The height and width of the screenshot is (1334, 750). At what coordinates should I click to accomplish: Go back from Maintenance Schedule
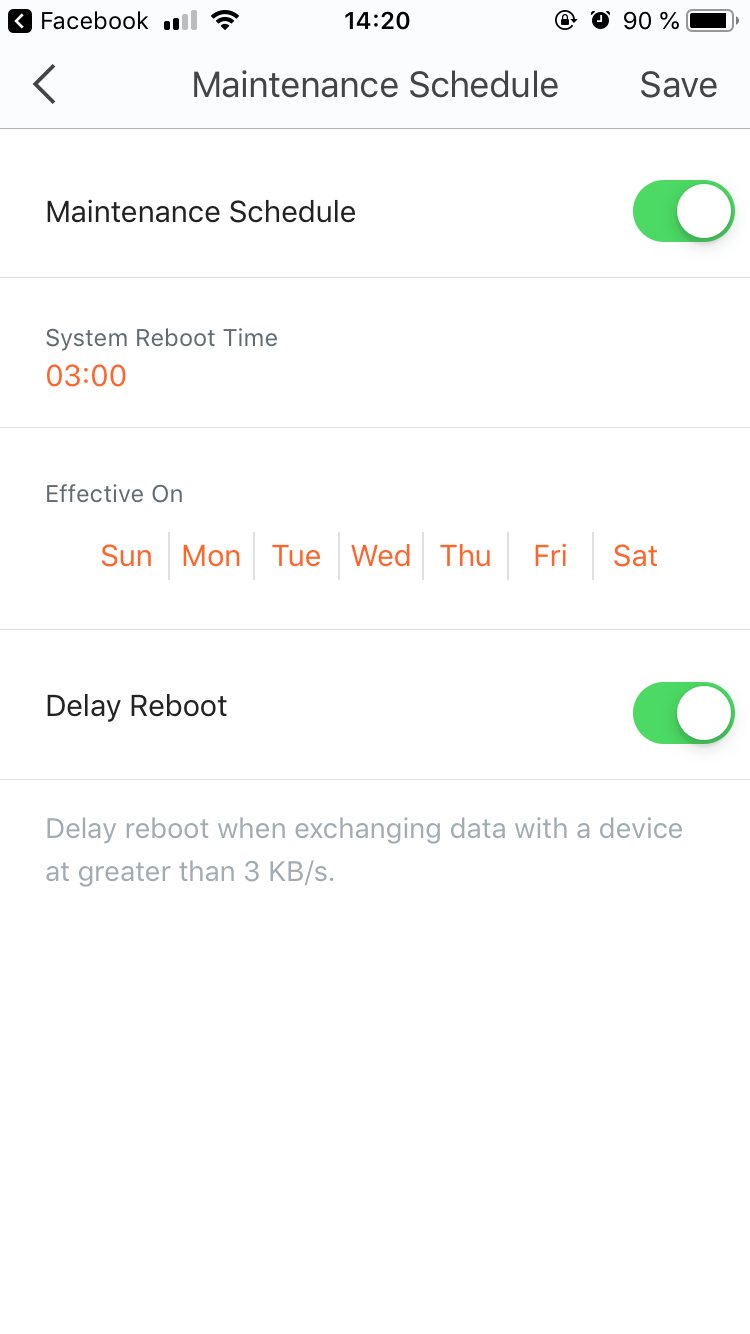click(x=44, y=85)
